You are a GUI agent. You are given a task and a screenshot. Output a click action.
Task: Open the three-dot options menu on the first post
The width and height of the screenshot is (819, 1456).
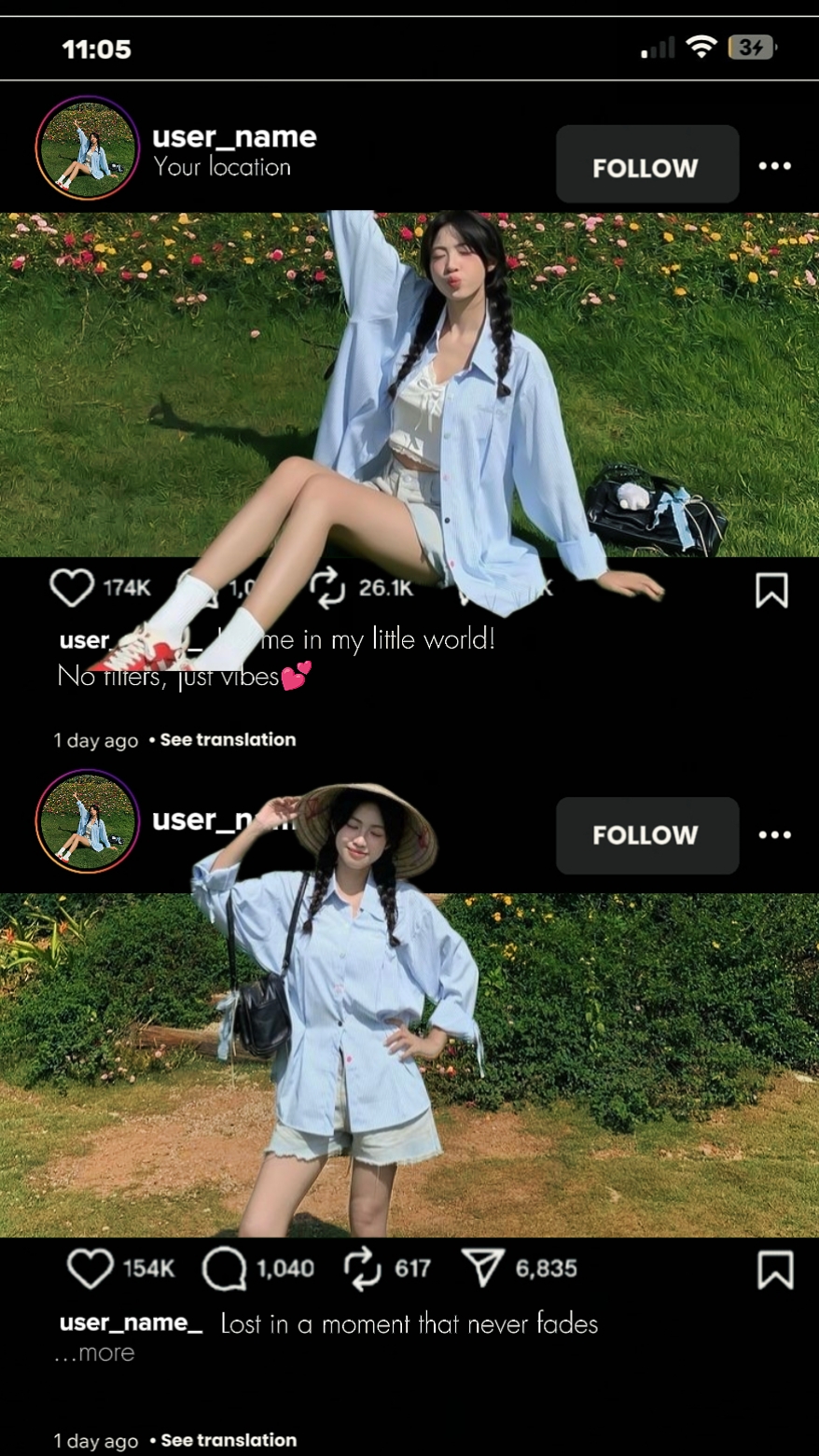tap(774, 164)
